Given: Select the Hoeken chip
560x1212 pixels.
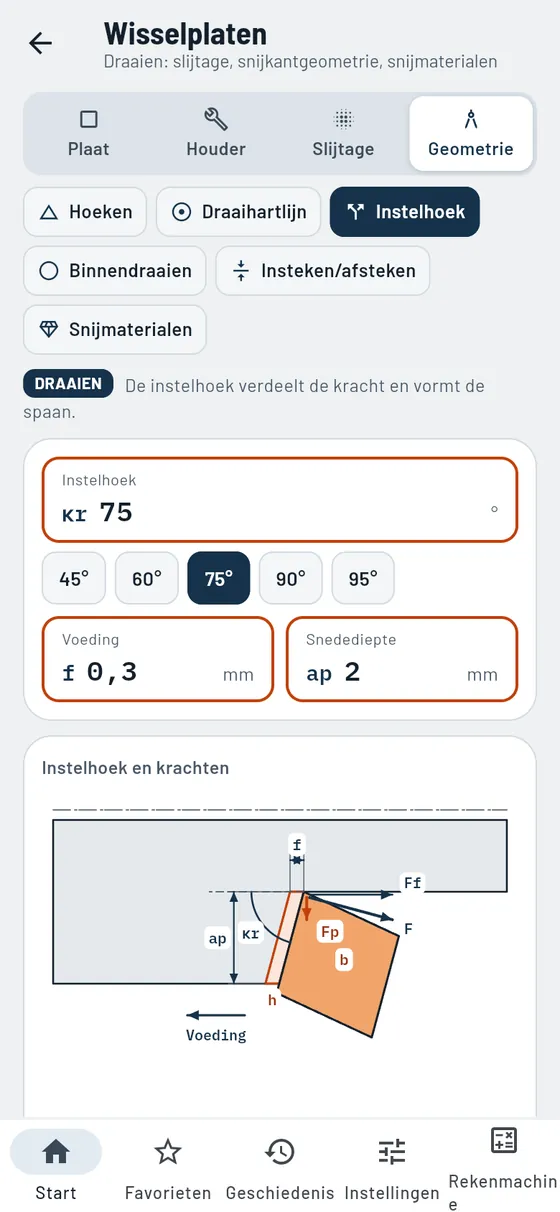Looking at the screenshot, I should [x=85, y=212].
